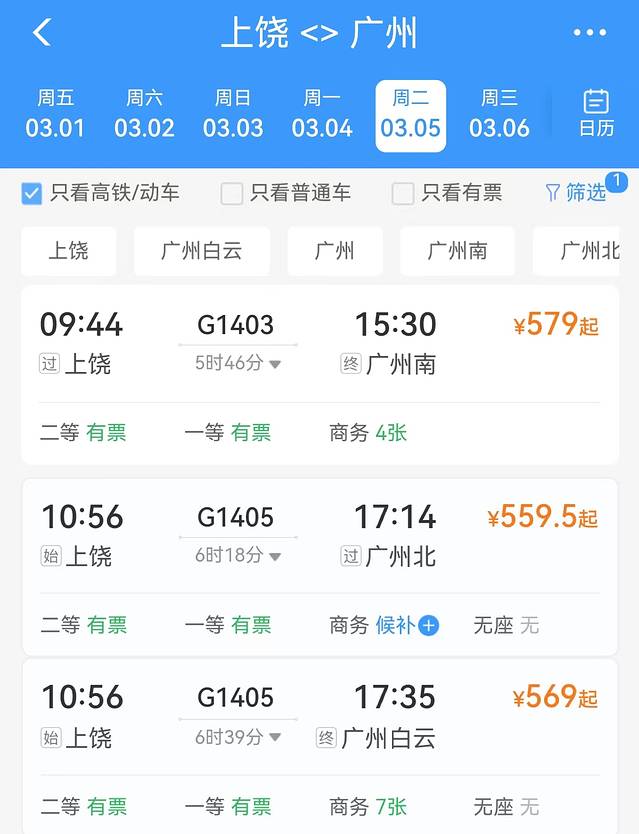Select date 周五 03.01
This screenshot has height=834, width=639.
[55, 115]
